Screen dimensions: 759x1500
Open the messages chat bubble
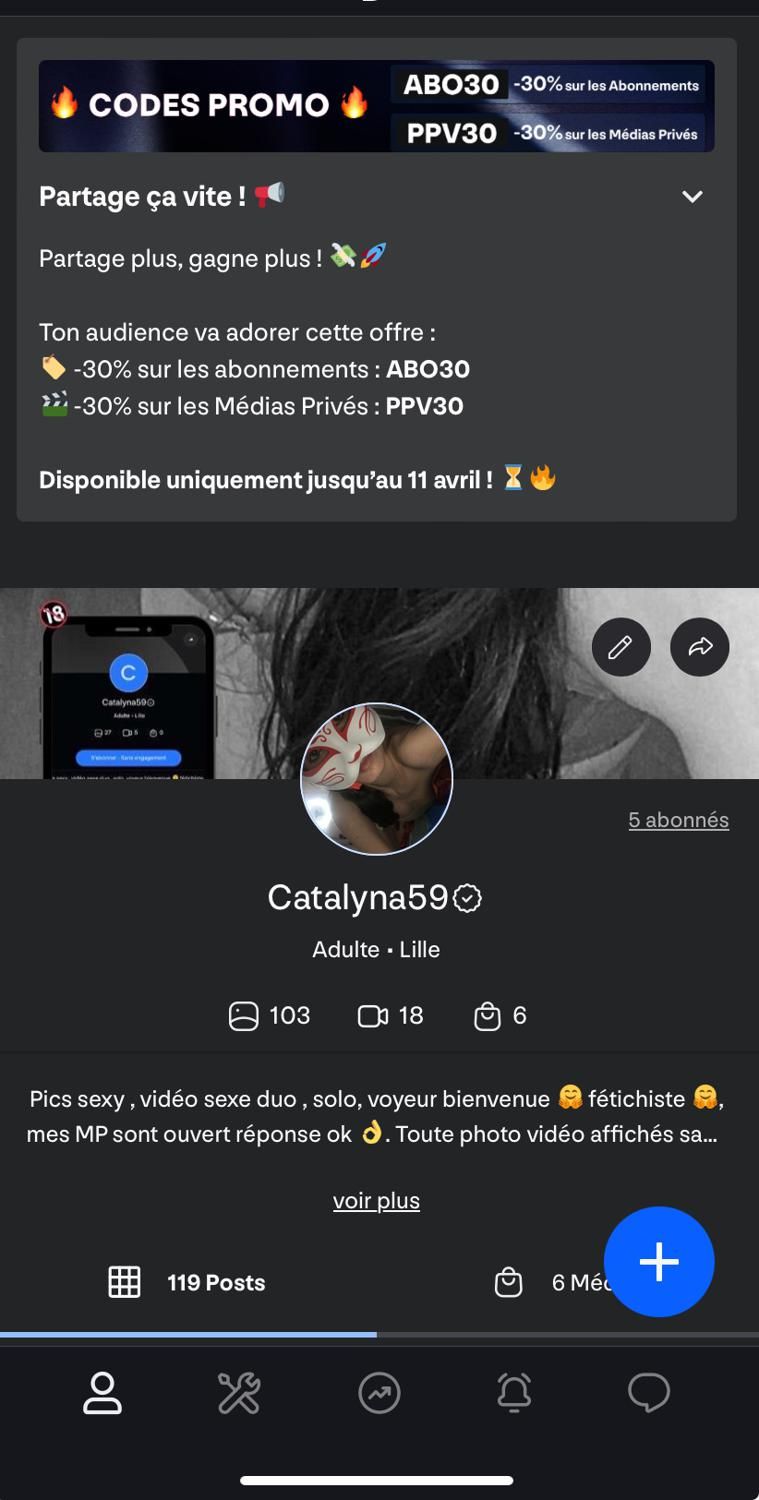tap(648, 1393)
